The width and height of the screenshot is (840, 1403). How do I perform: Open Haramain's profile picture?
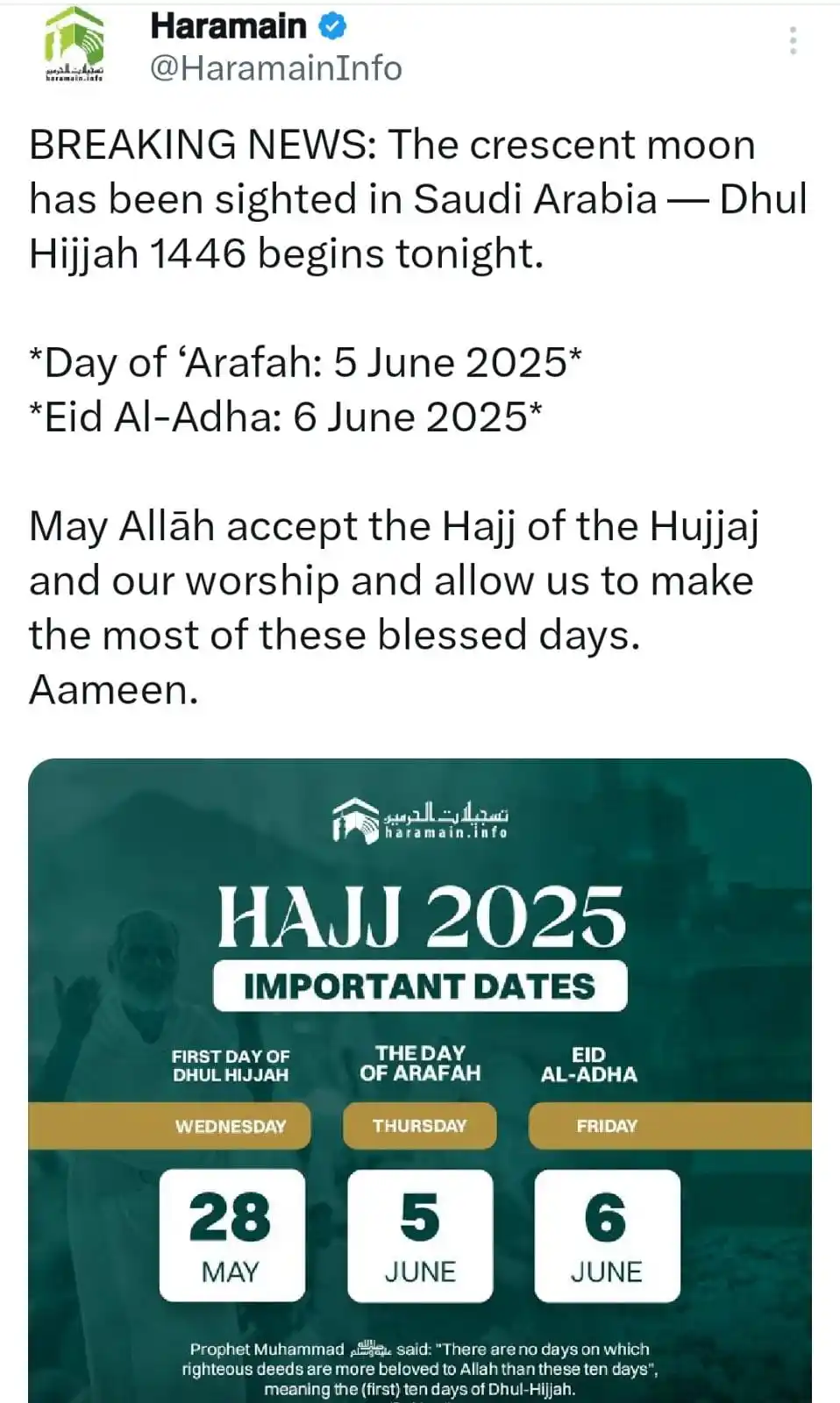coord(75,47)
